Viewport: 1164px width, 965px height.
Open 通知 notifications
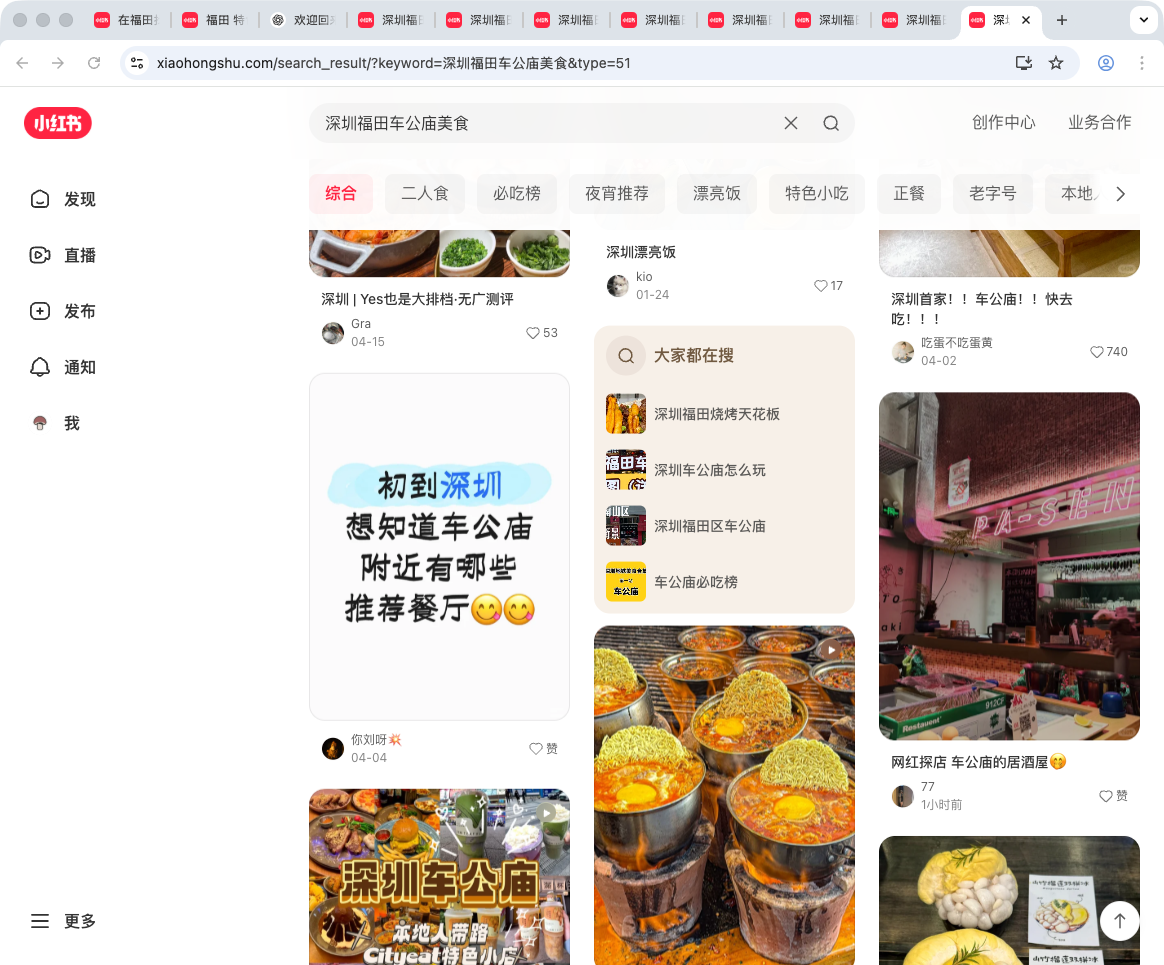63,367
